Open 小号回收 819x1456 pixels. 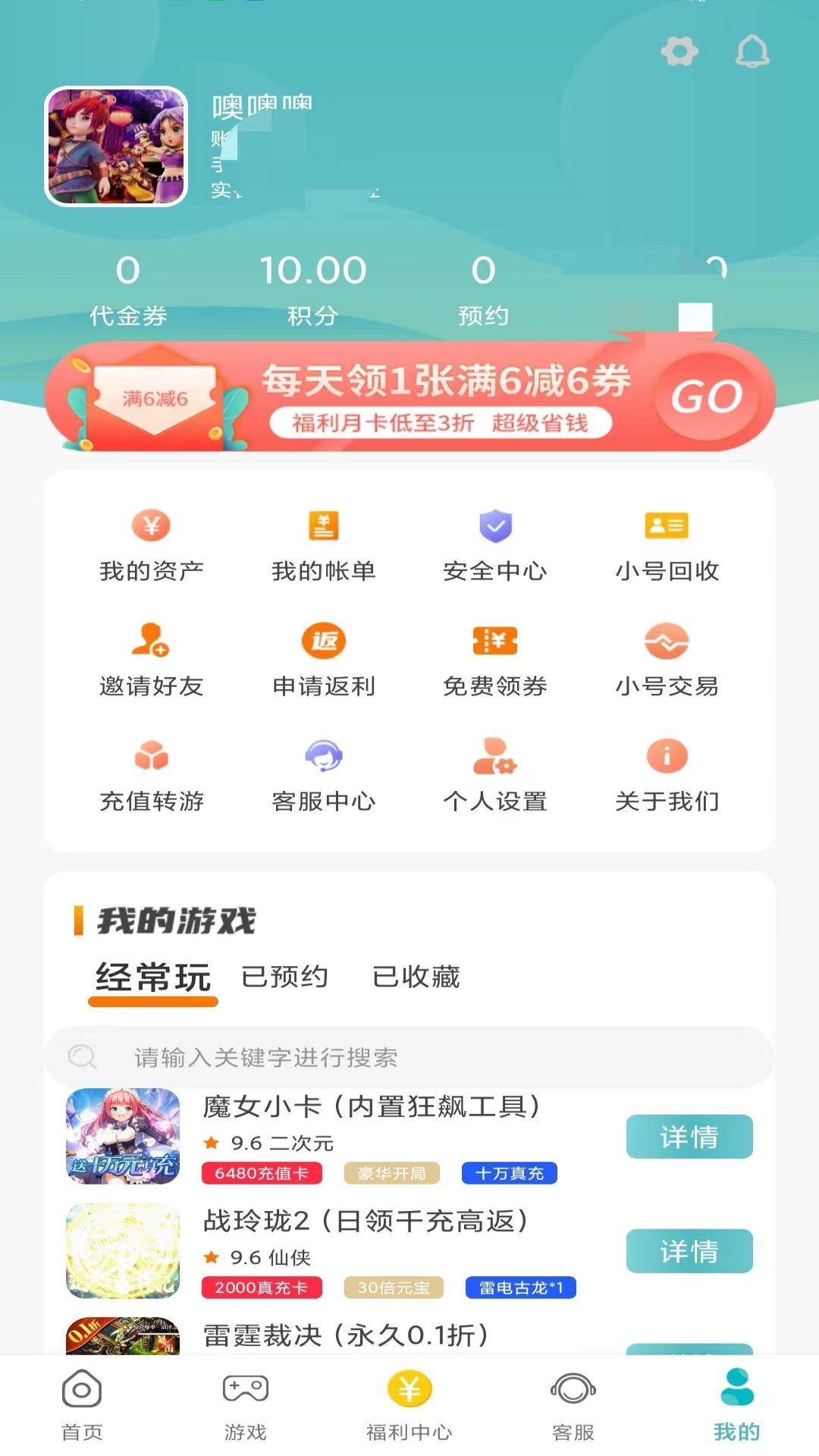[x=667, y=544]
